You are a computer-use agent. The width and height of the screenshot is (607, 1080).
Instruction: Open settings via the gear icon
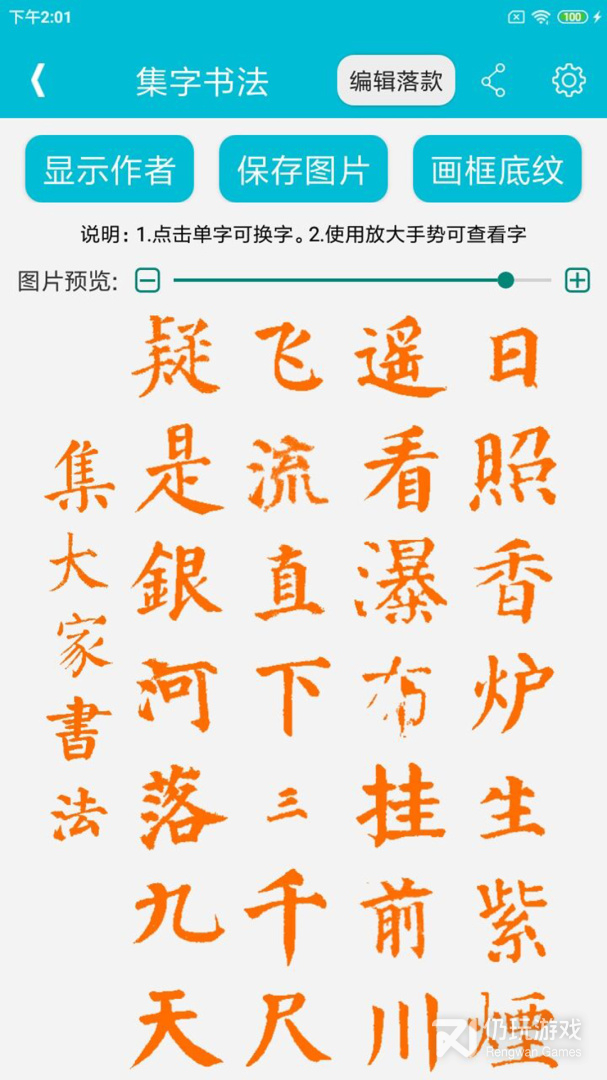pyautogui.click(x=569, y=81)
